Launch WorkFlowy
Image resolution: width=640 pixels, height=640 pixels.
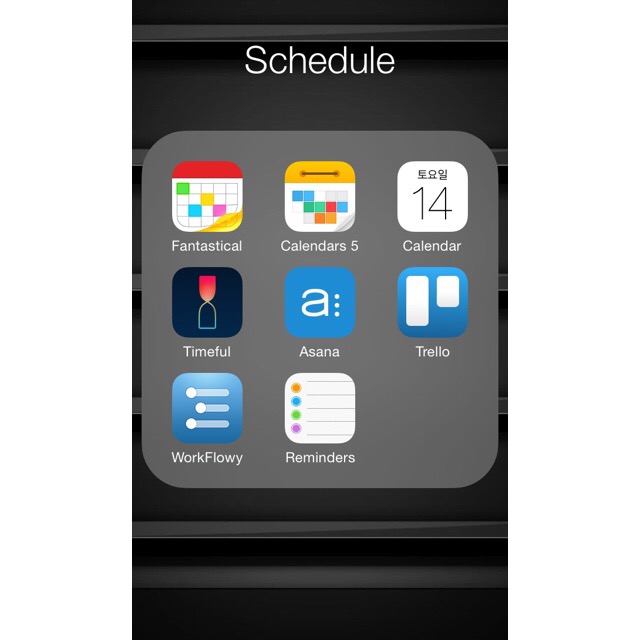tap(207, 408)
